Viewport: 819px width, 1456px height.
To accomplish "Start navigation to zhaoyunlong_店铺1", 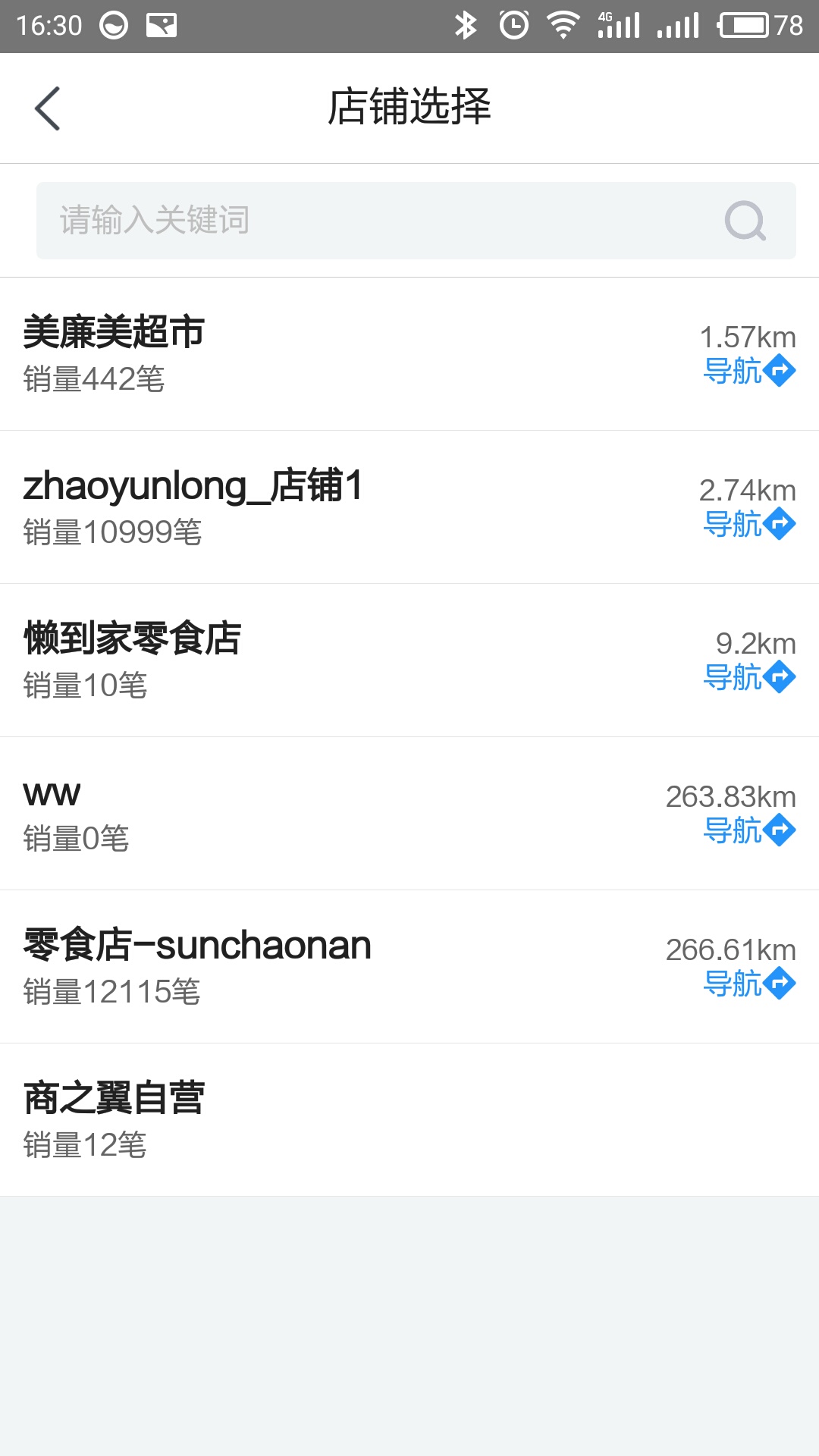I will point(748,524).
